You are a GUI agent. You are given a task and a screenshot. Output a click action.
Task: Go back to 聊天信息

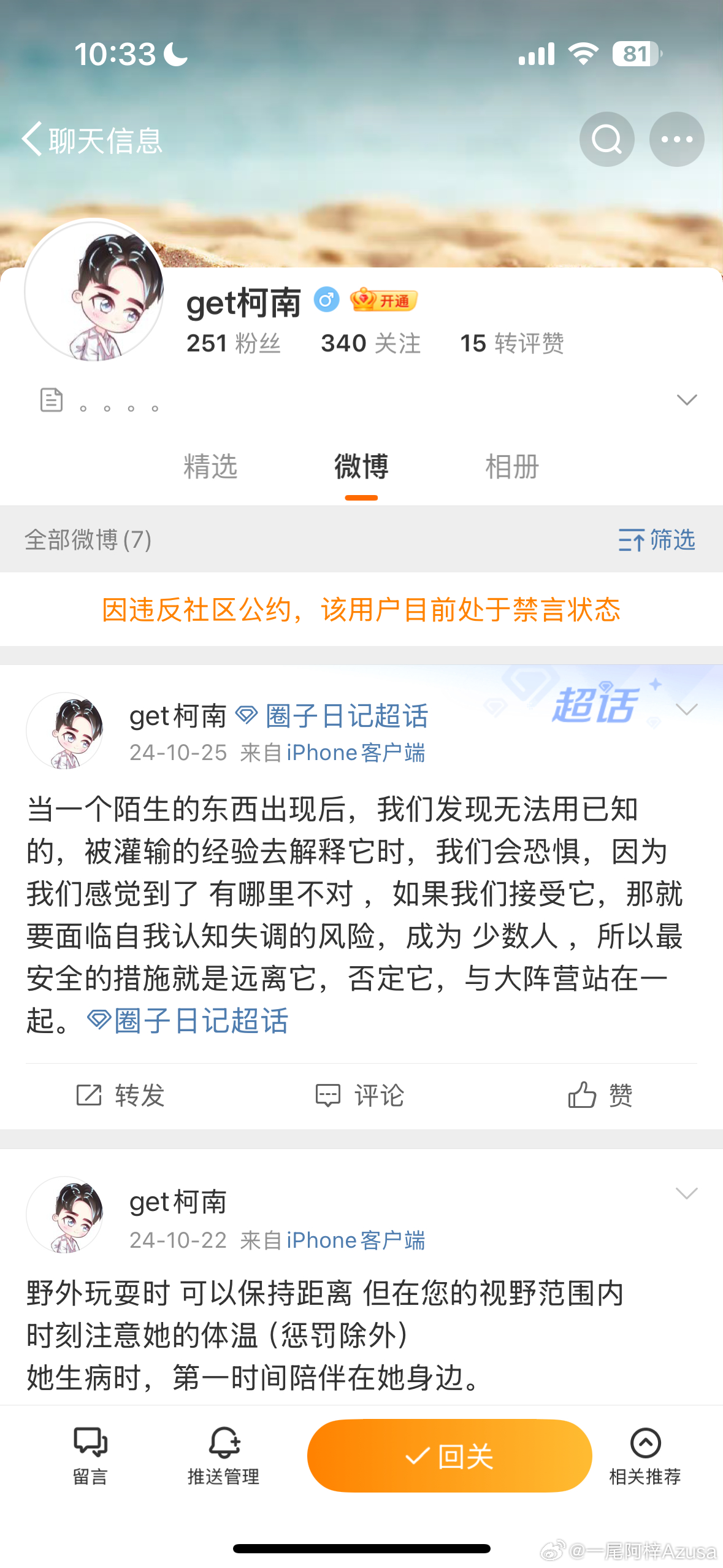[92, 140]
